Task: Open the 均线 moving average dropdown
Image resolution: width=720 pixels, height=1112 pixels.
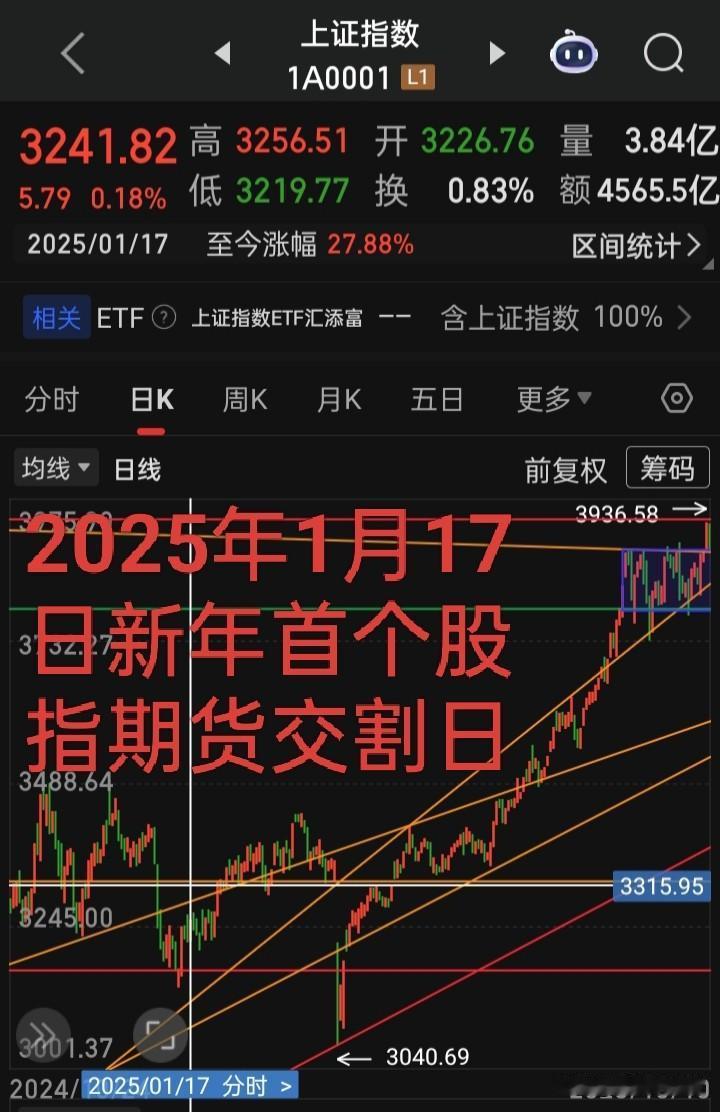Action: click(x=55, y=467)
